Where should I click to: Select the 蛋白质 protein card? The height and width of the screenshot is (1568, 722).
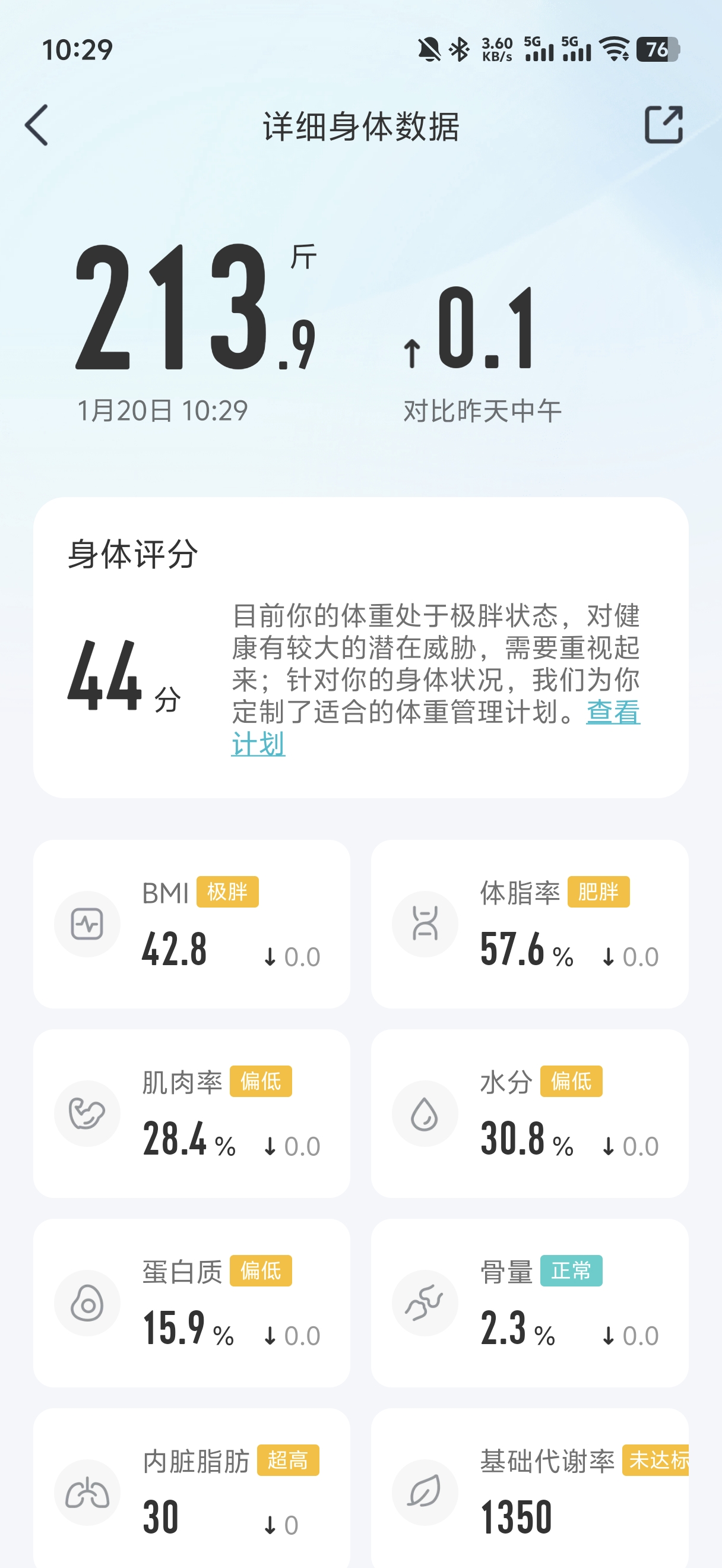pyautogui.click(x=192, y=1302)
